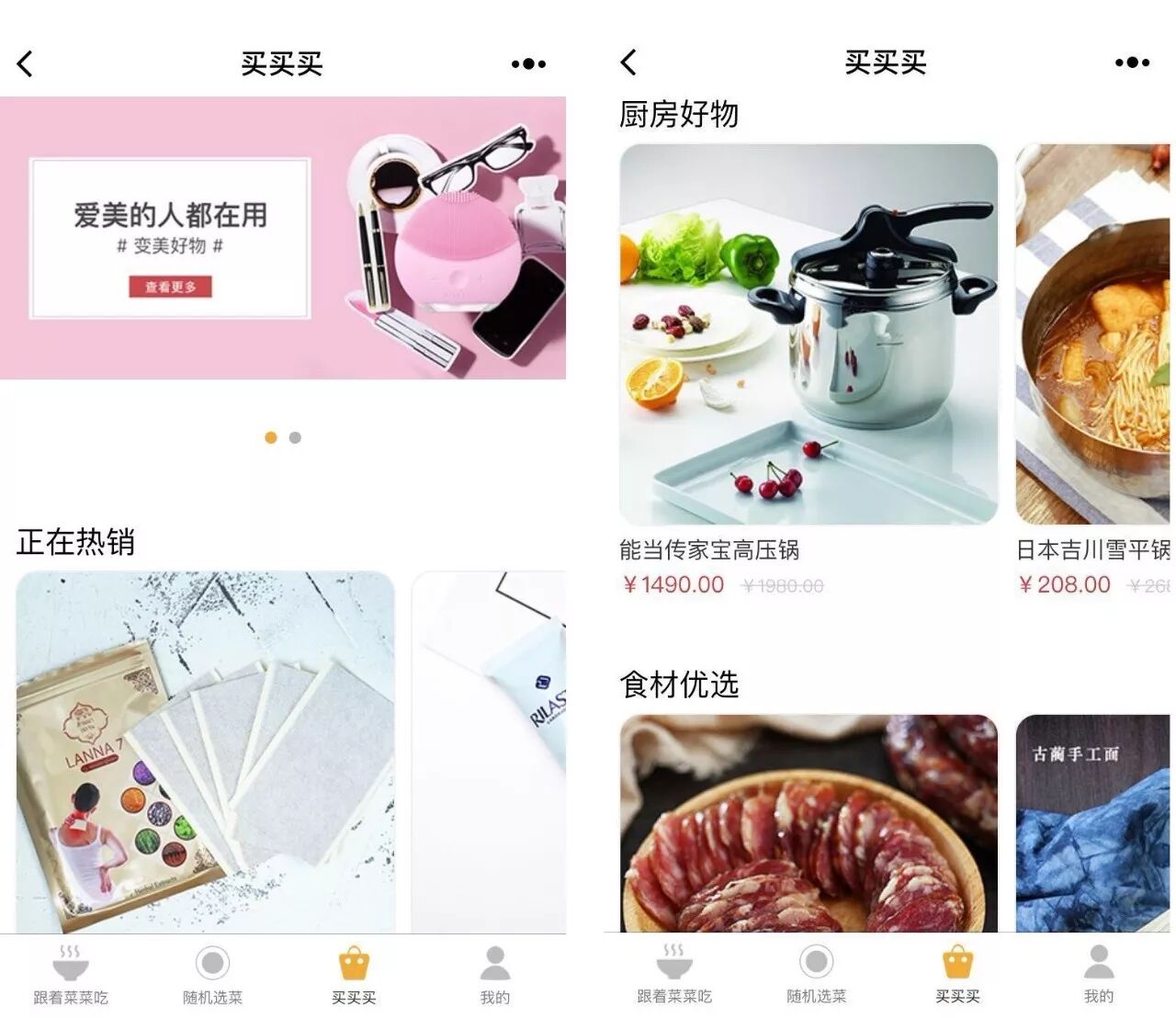
Task: Switch to 跟着菜菜吃 tab below 正在热销
Action: (x=71, y=974)
